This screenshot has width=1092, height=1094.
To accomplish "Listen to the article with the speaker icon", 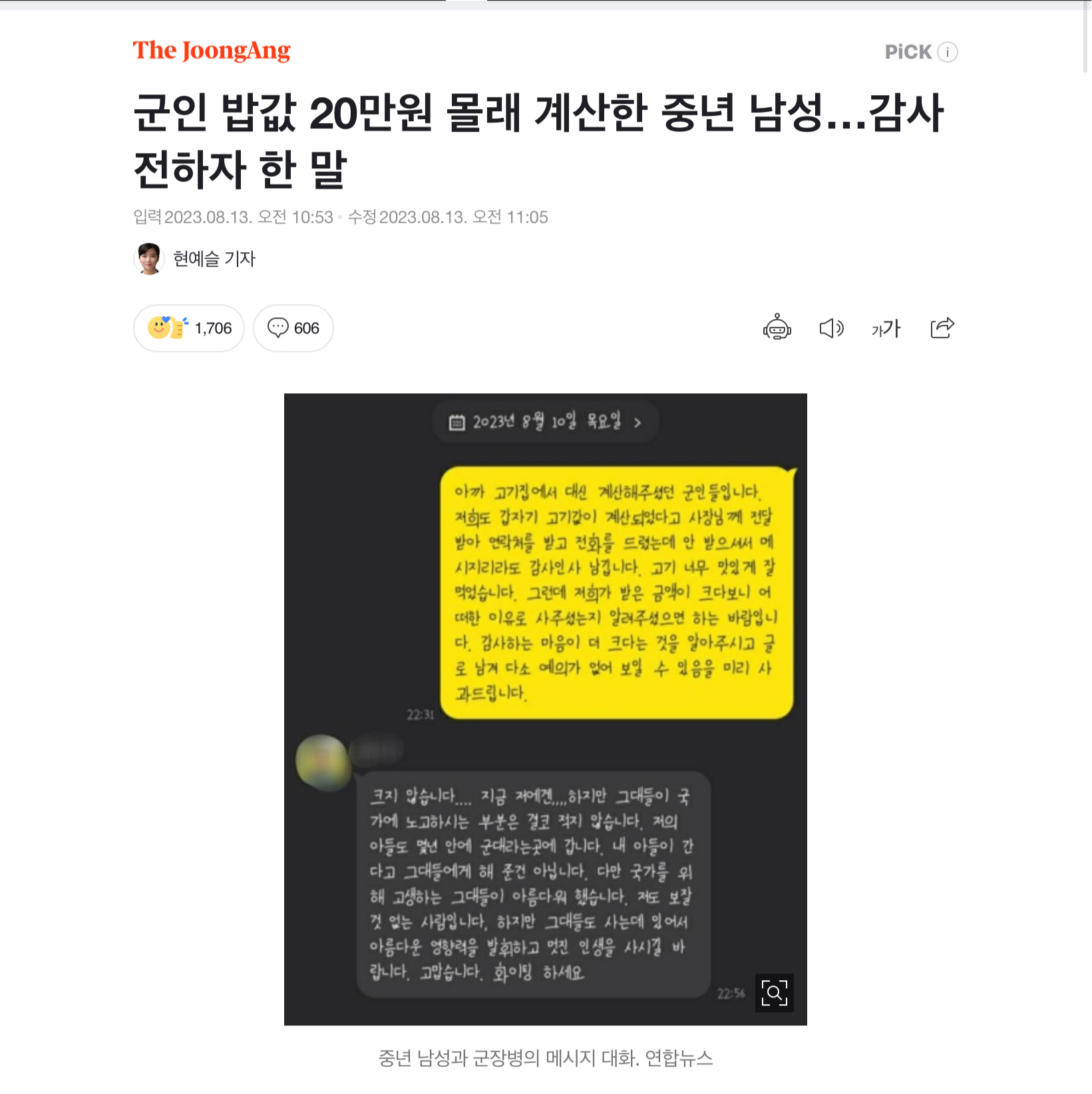I will [x=831, y=328].
